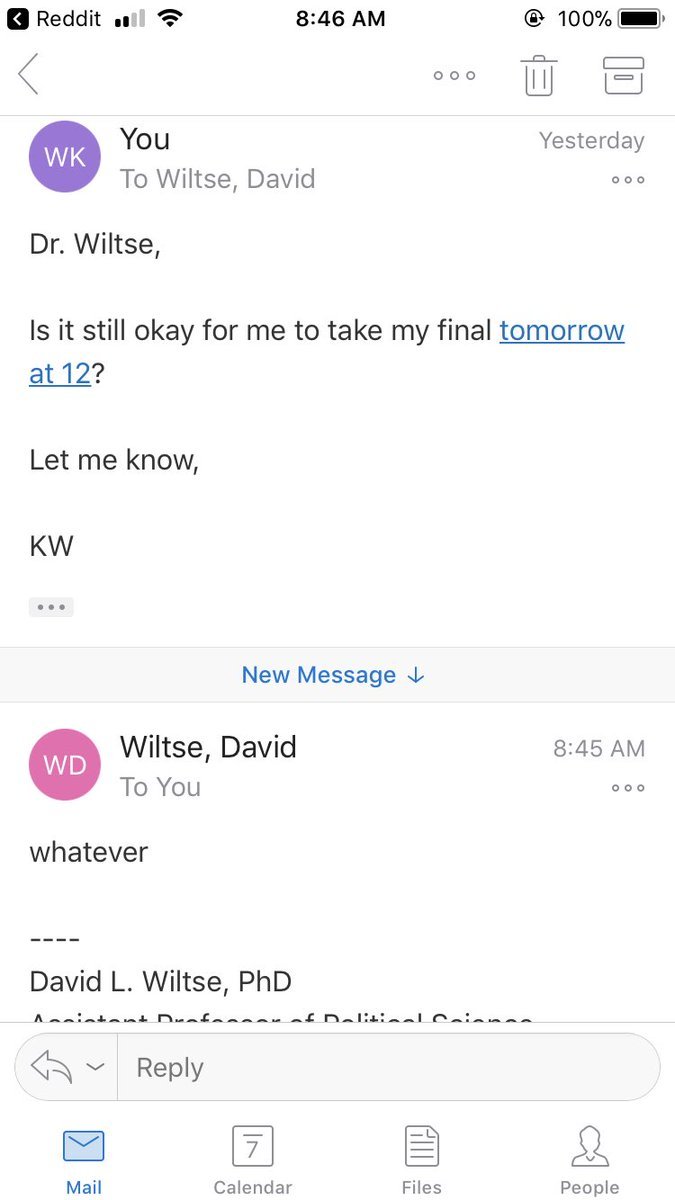Switch to the Mail tab

point(84,1160)
